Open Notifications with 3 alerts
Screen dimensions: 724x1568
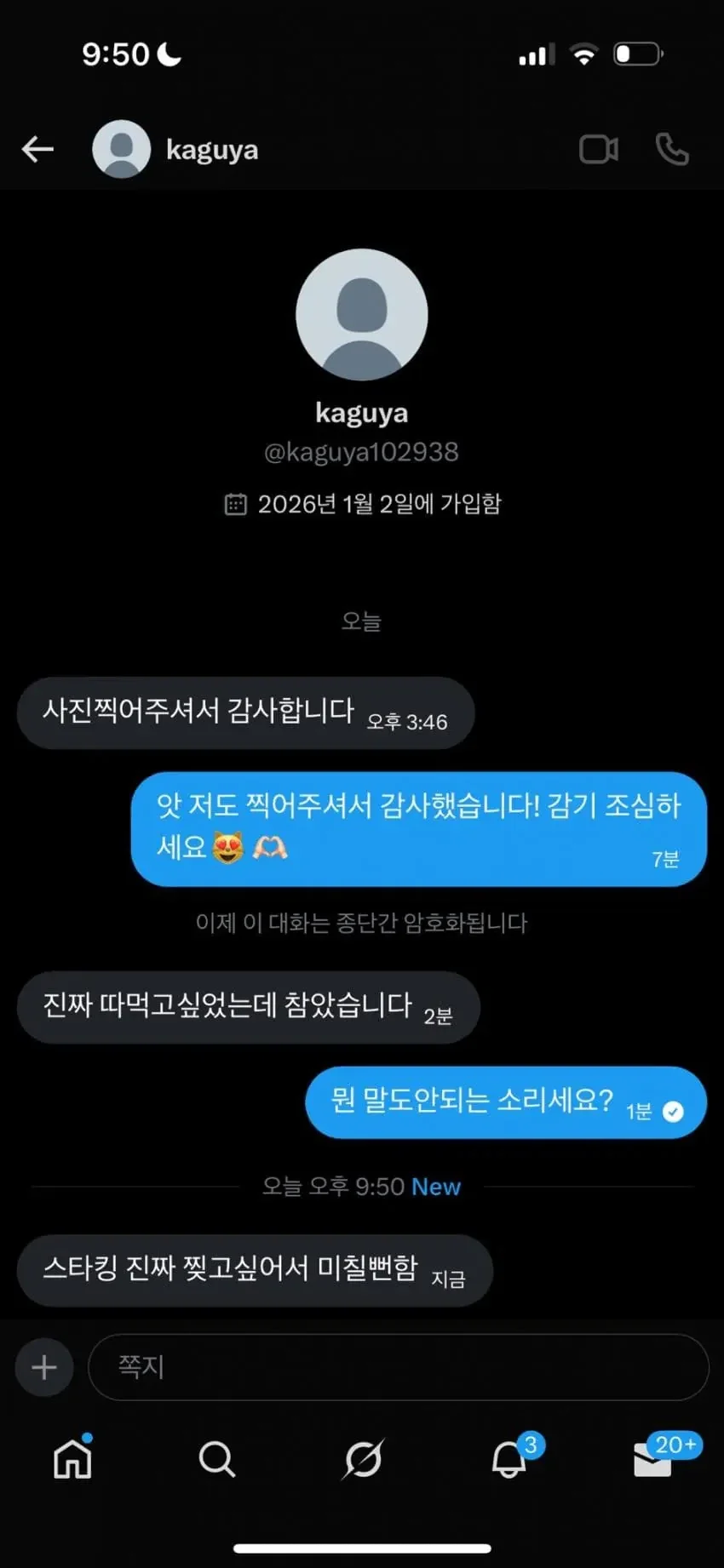click(x=509, y=1458)
